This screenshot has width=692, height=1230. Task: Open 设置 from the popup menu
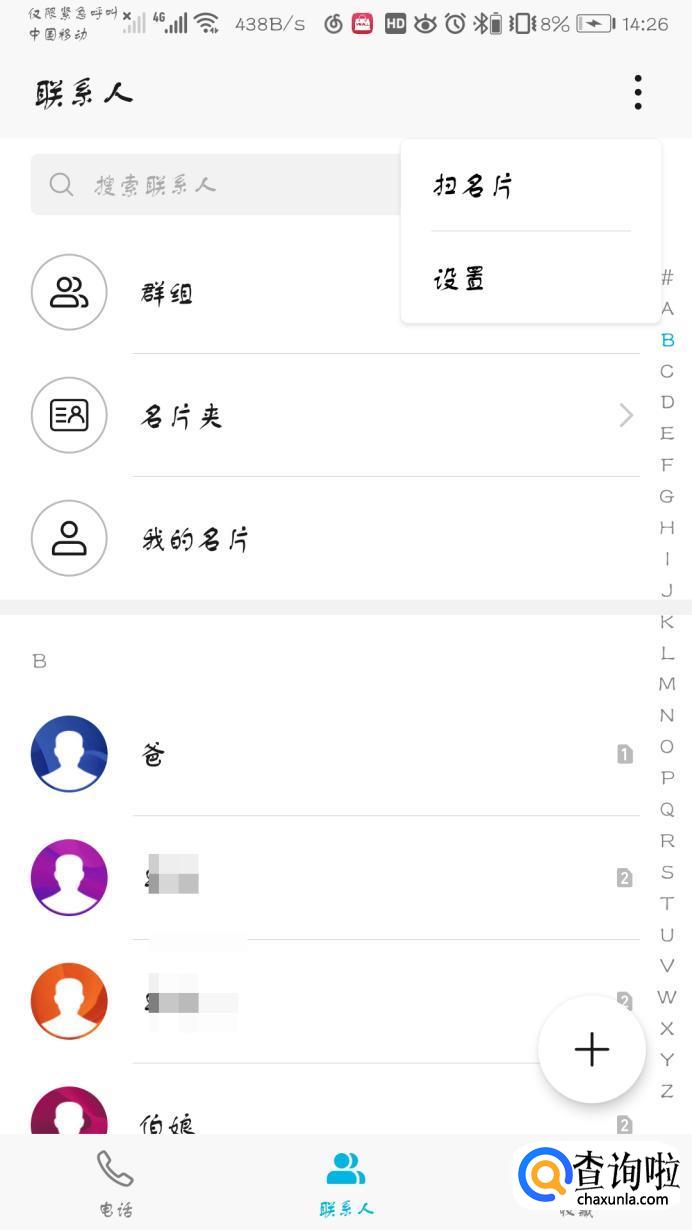[460, 279]
